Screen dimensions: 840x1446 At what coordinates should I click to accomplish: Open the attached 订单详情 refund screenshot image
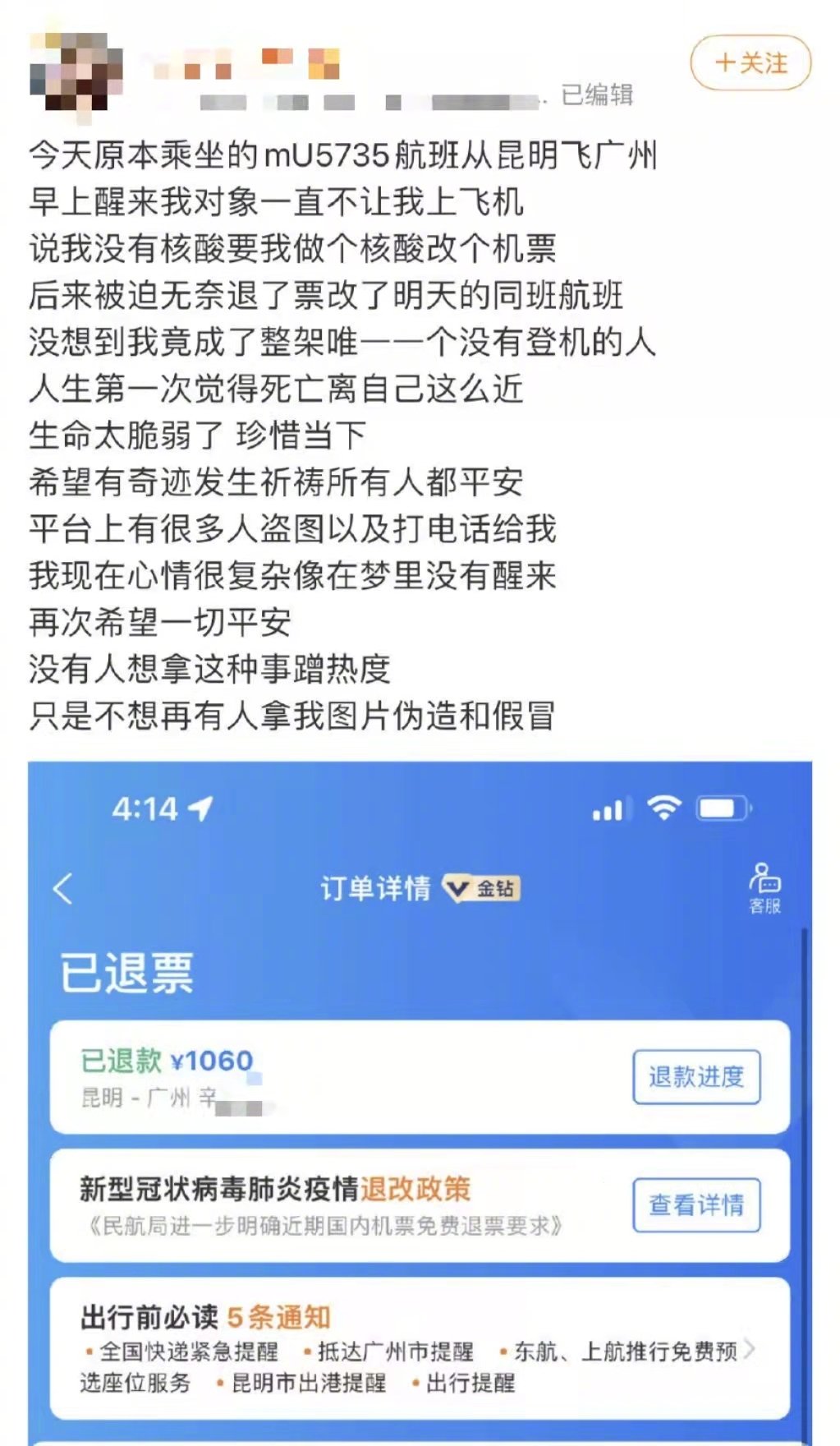point(420,1103)
